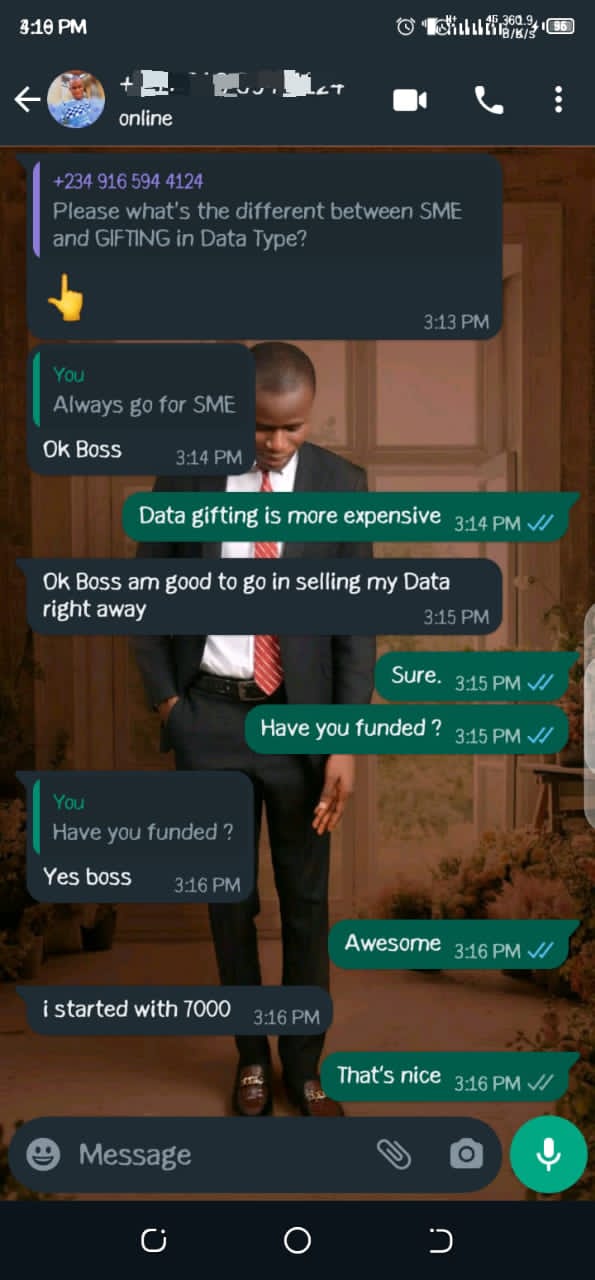595x1280 pixels.
Task: Open the contact's profile picture
Action: click(x=76, y=99)
